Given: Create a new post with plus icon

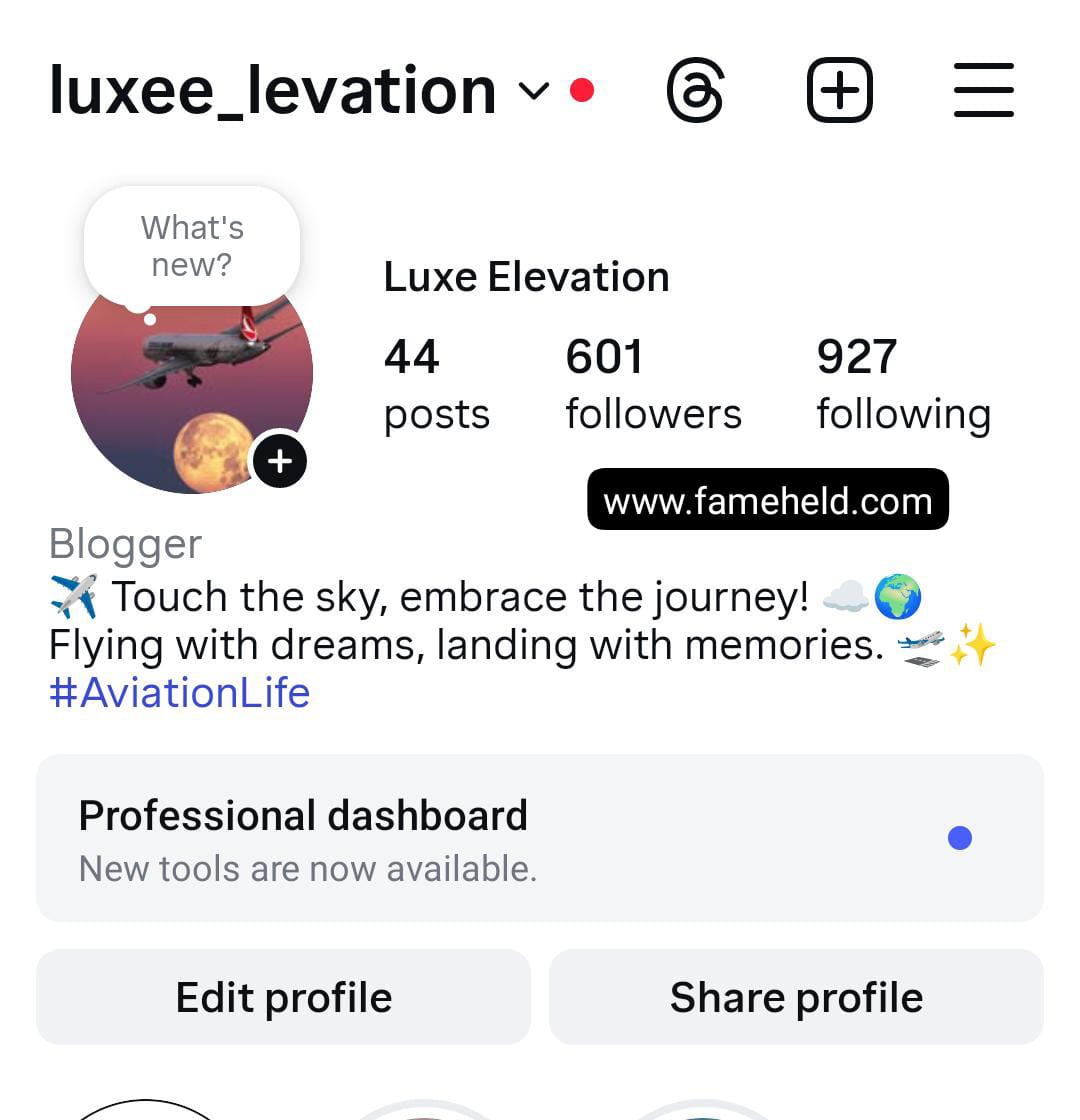Looking at the screenshot, I should point(839,91).
